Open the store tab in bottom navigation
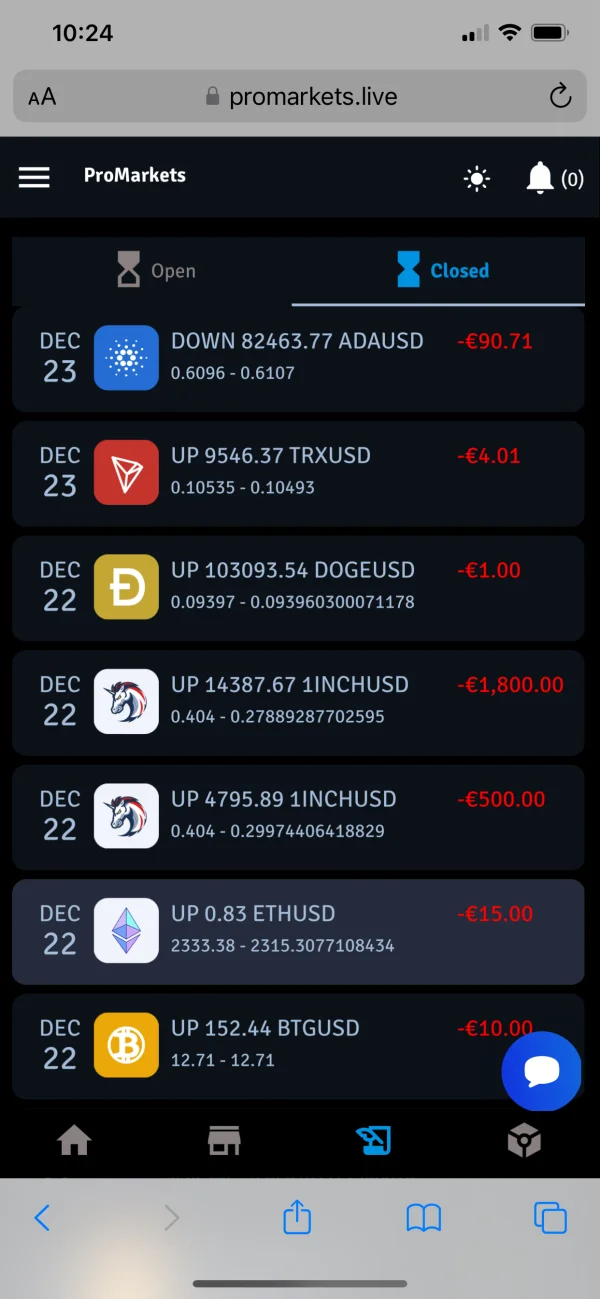 224,1140
